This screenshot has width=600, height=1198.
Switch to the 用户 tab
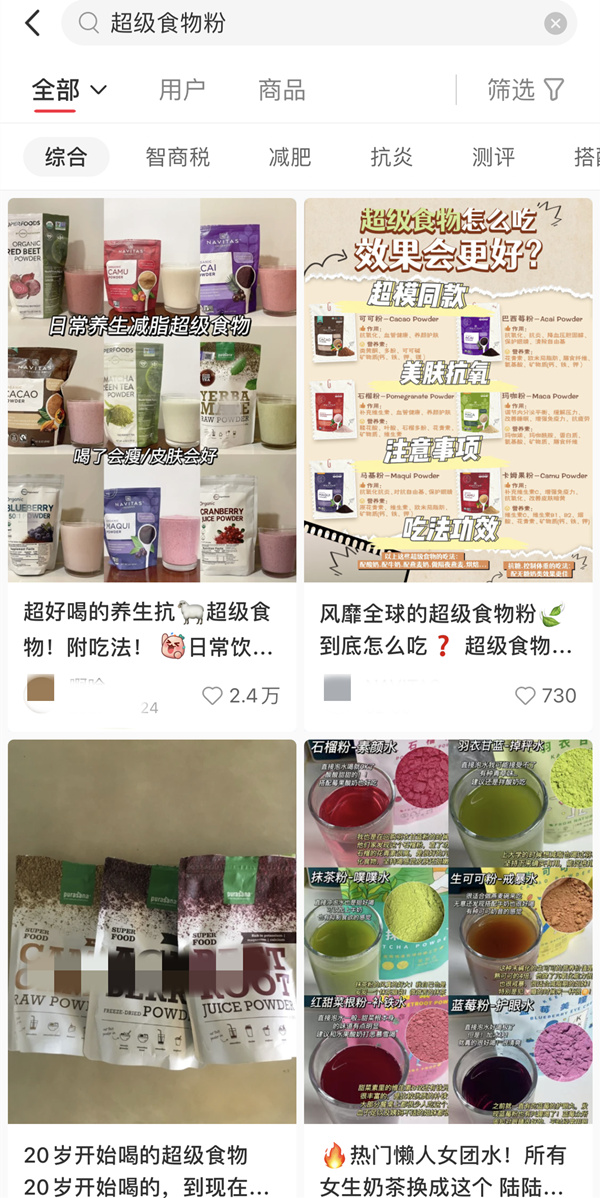(182, 90)
